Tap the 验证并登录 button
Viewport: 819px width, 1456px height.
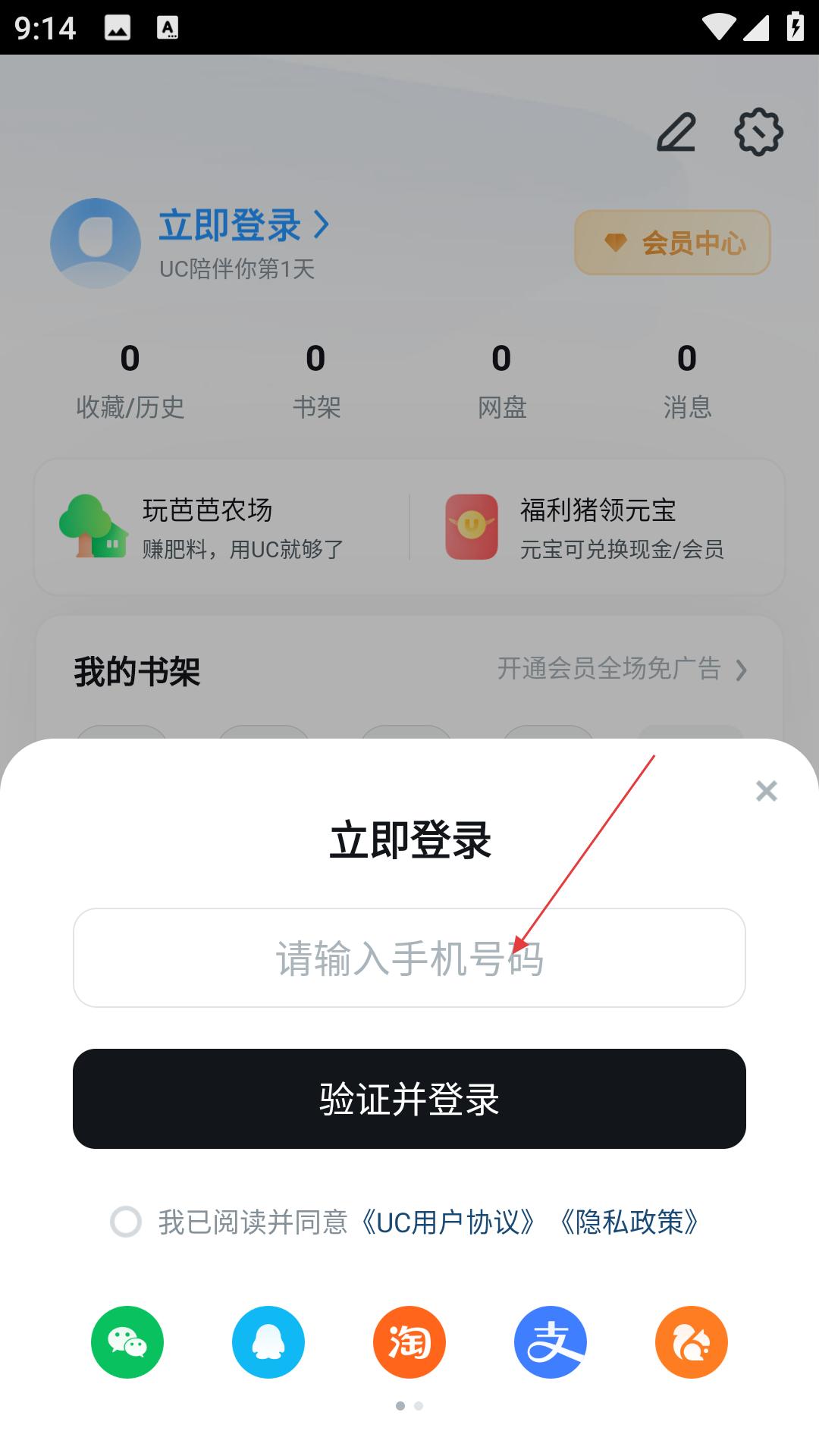(409, 1099)
